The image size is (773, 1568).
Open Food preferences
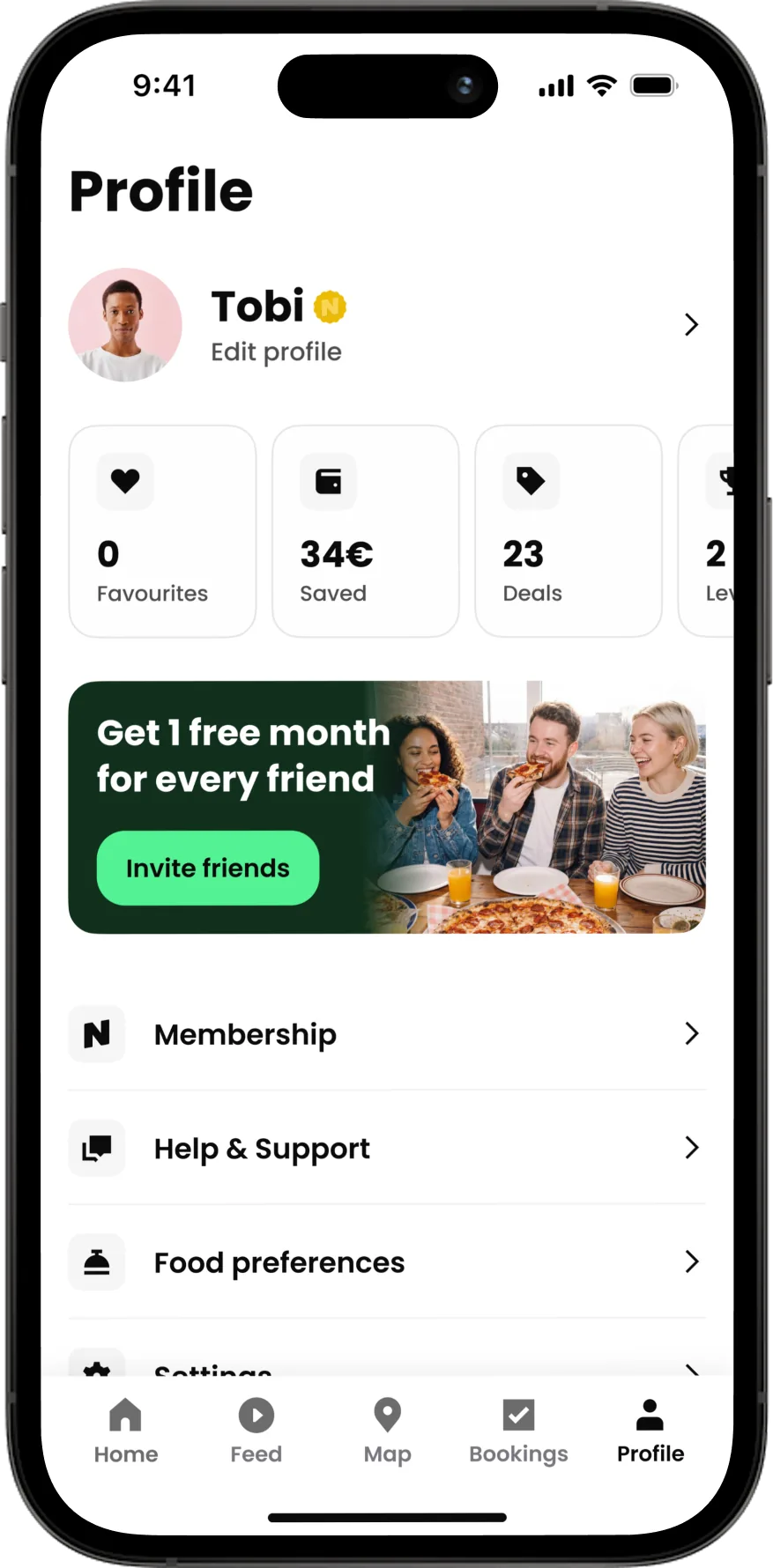[x=386, y=1262]
